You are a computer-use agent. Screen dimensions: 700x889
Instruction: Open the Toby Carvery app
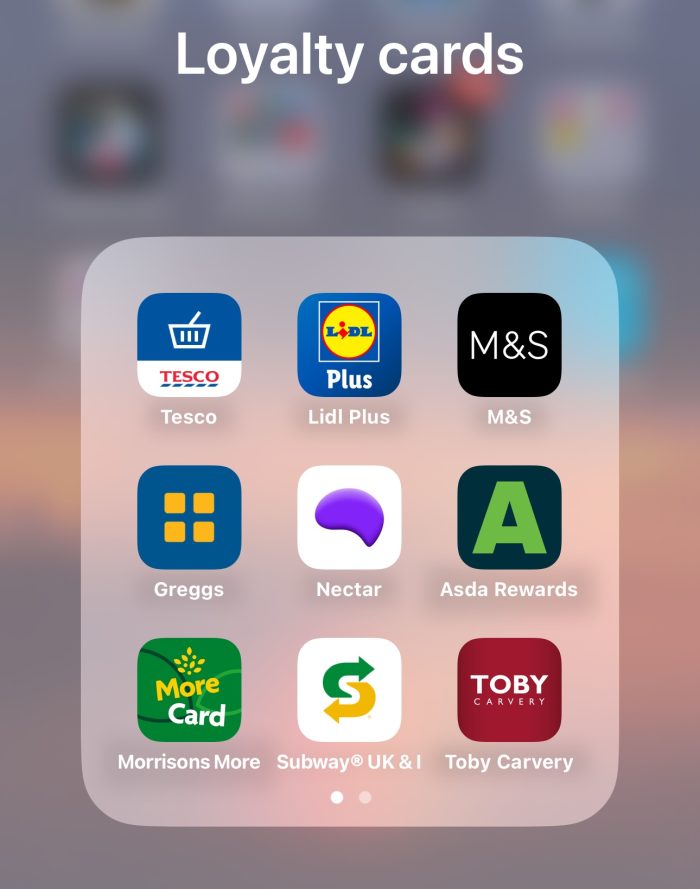(509, 690)
